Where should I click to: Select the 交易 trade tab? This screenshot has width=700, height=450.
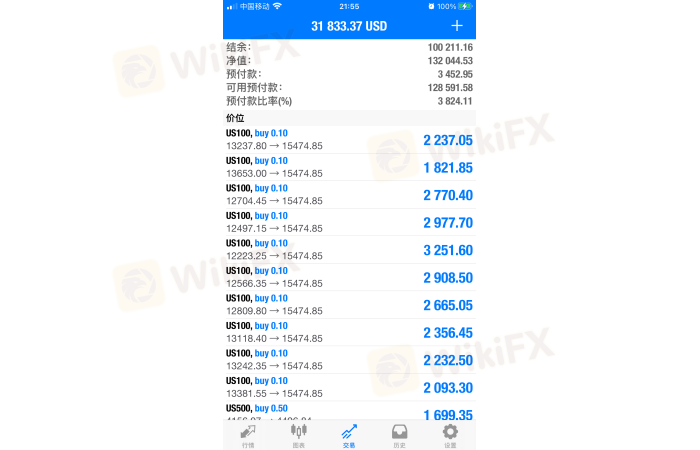349,434
